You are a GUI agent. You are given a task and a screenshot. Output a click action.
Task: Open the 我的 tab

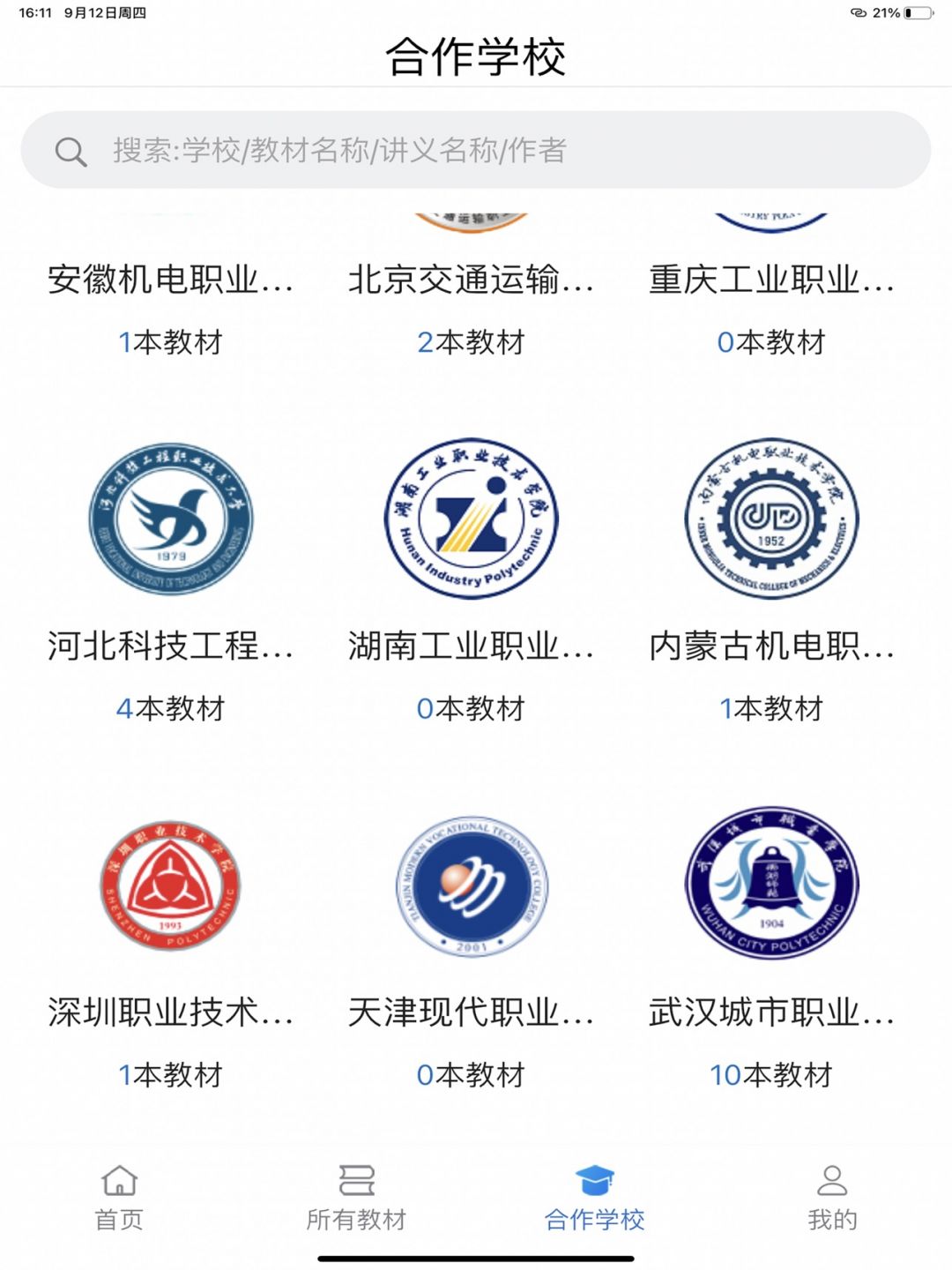pos(832,1198)
